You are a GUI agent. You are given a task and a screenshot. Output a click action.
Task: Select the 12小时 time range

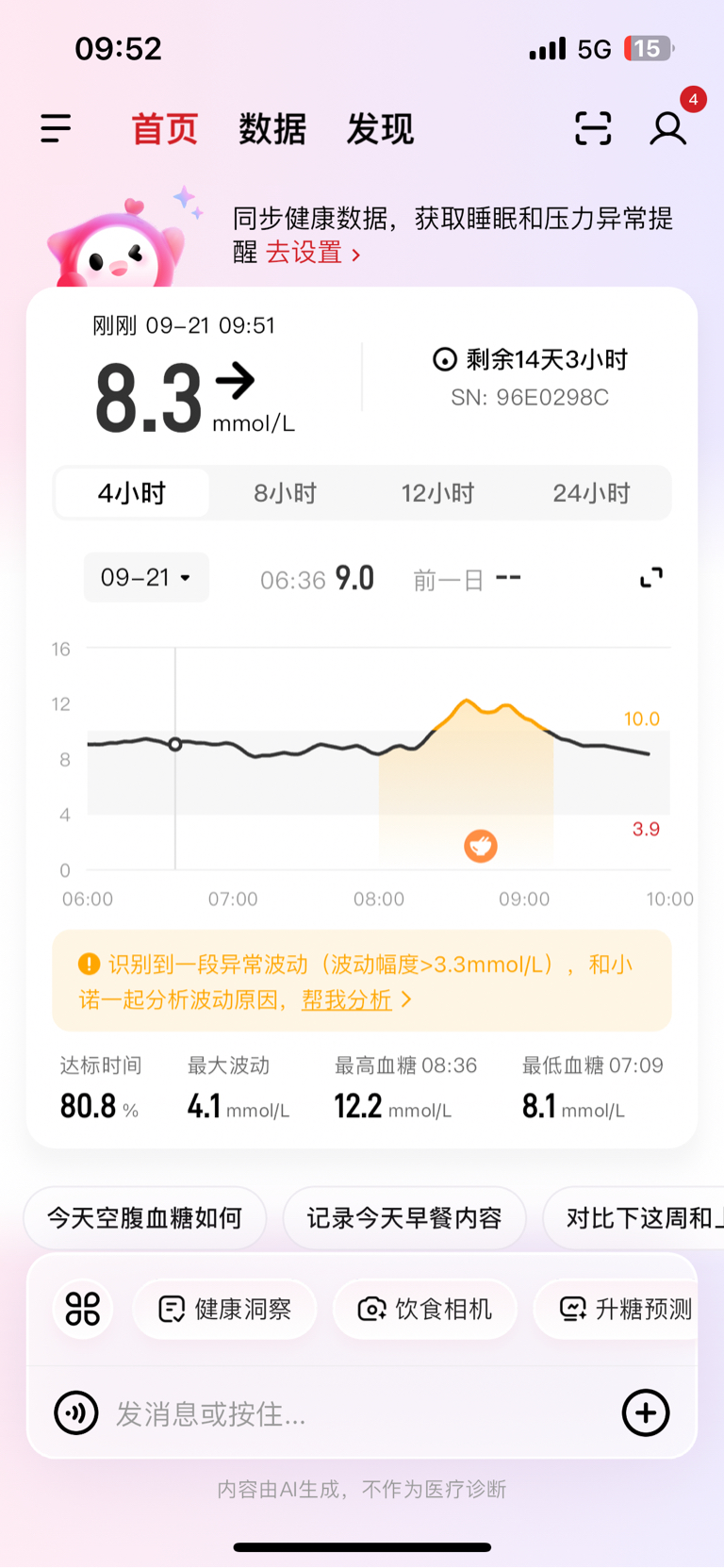pos(438,493)
